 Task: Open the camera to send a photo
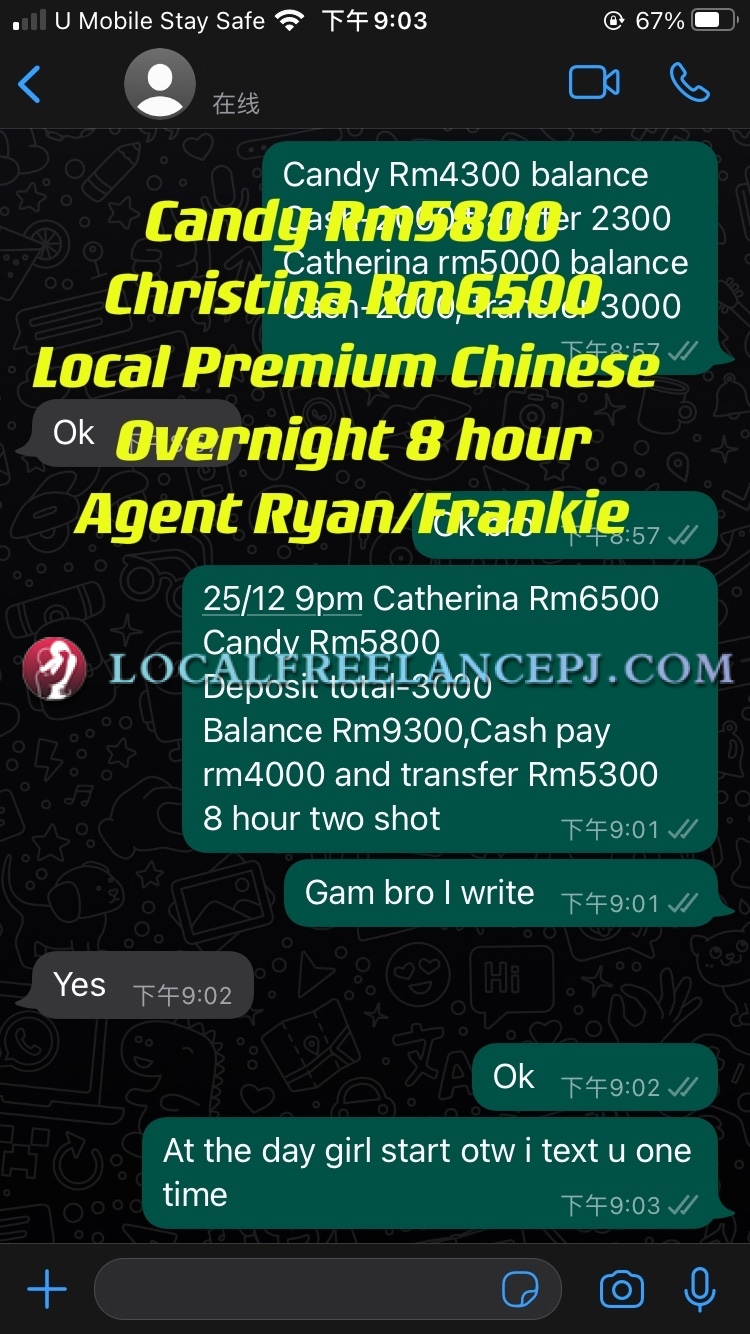(x=621, y=1290)
